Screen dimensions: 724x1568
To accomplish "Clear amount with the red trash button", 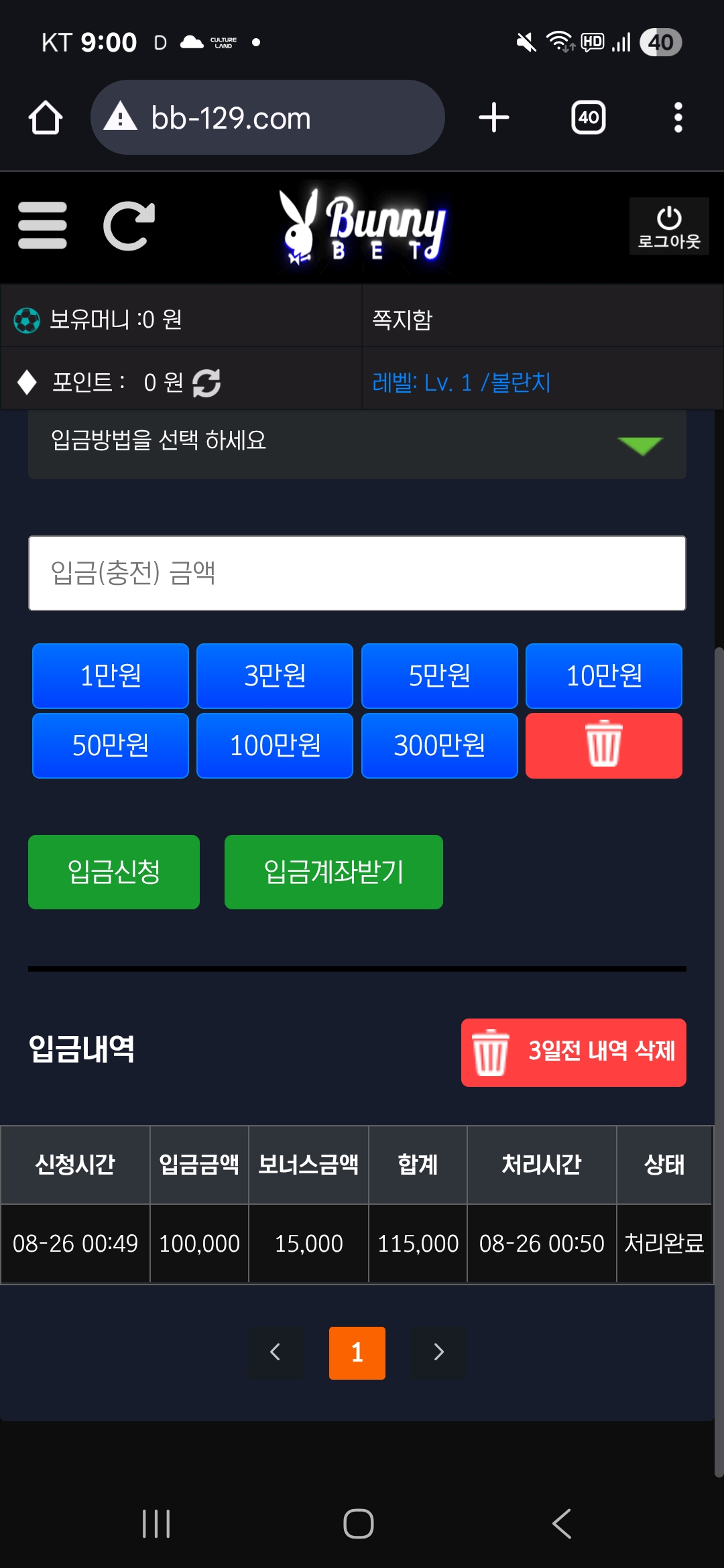I will [603, 745].
